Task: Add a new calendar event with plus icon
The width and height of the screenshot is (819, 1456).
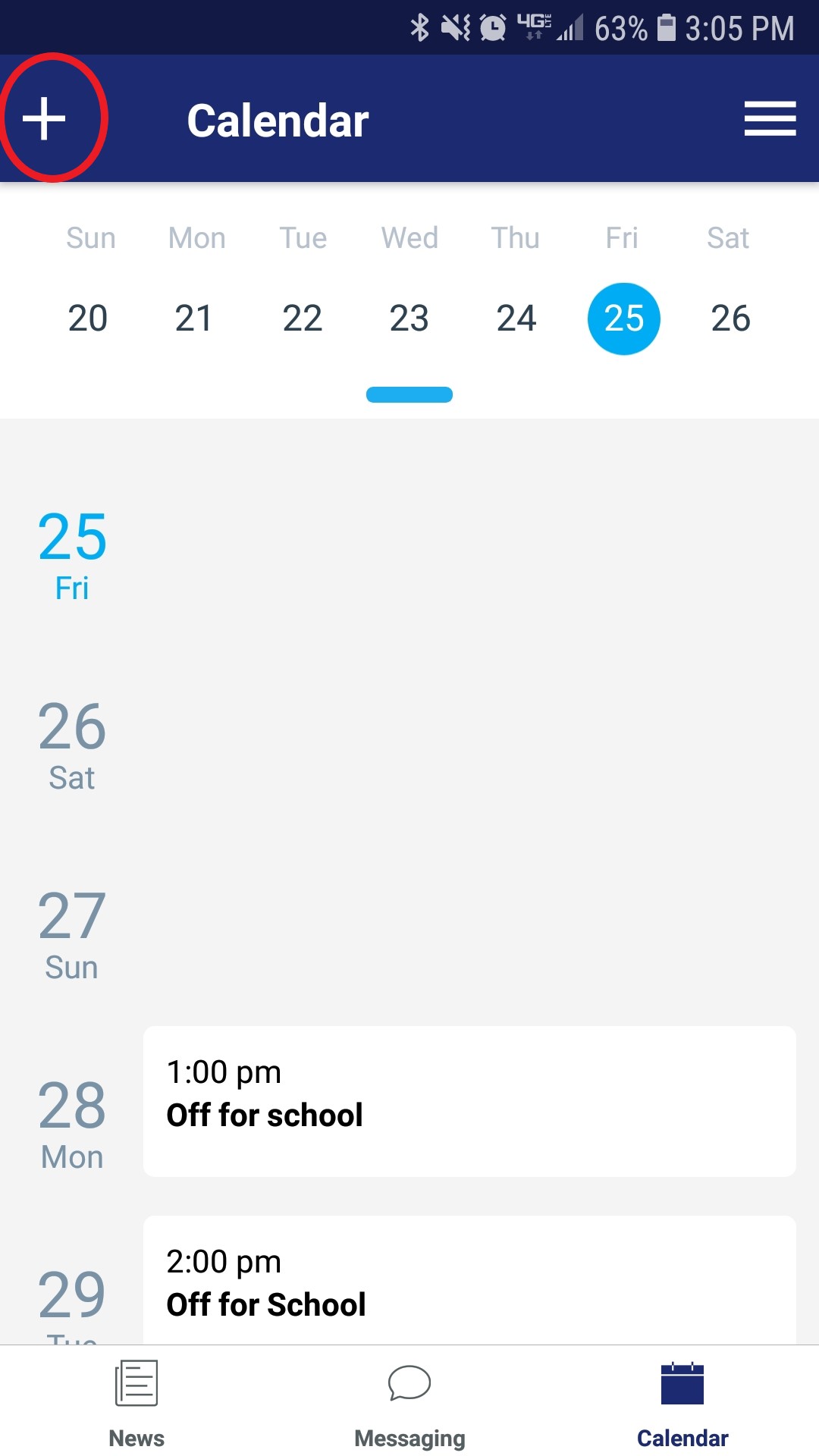Action: point(44,119)
